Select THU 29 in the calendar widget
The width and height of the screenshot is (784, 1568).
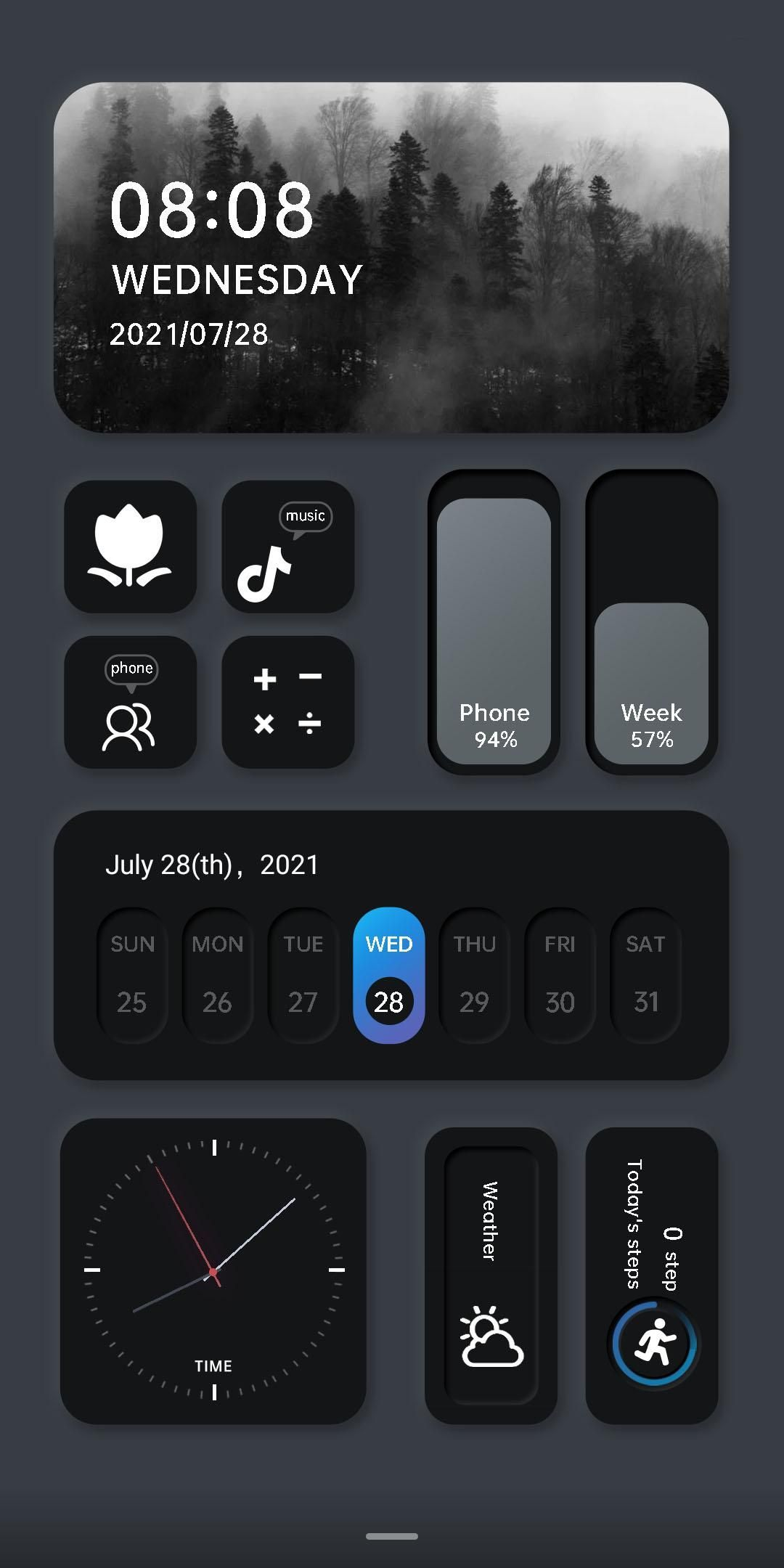(474, 975)
